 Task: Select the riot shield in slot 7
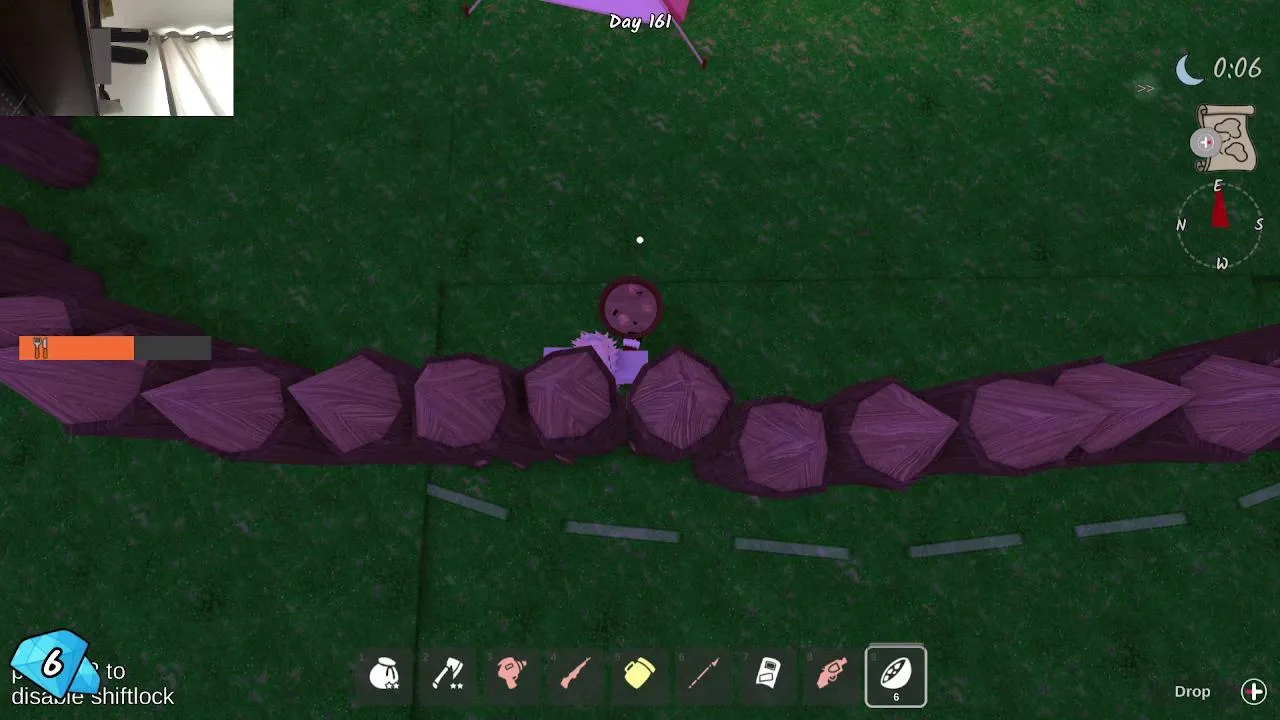click(x=768, y=675)
